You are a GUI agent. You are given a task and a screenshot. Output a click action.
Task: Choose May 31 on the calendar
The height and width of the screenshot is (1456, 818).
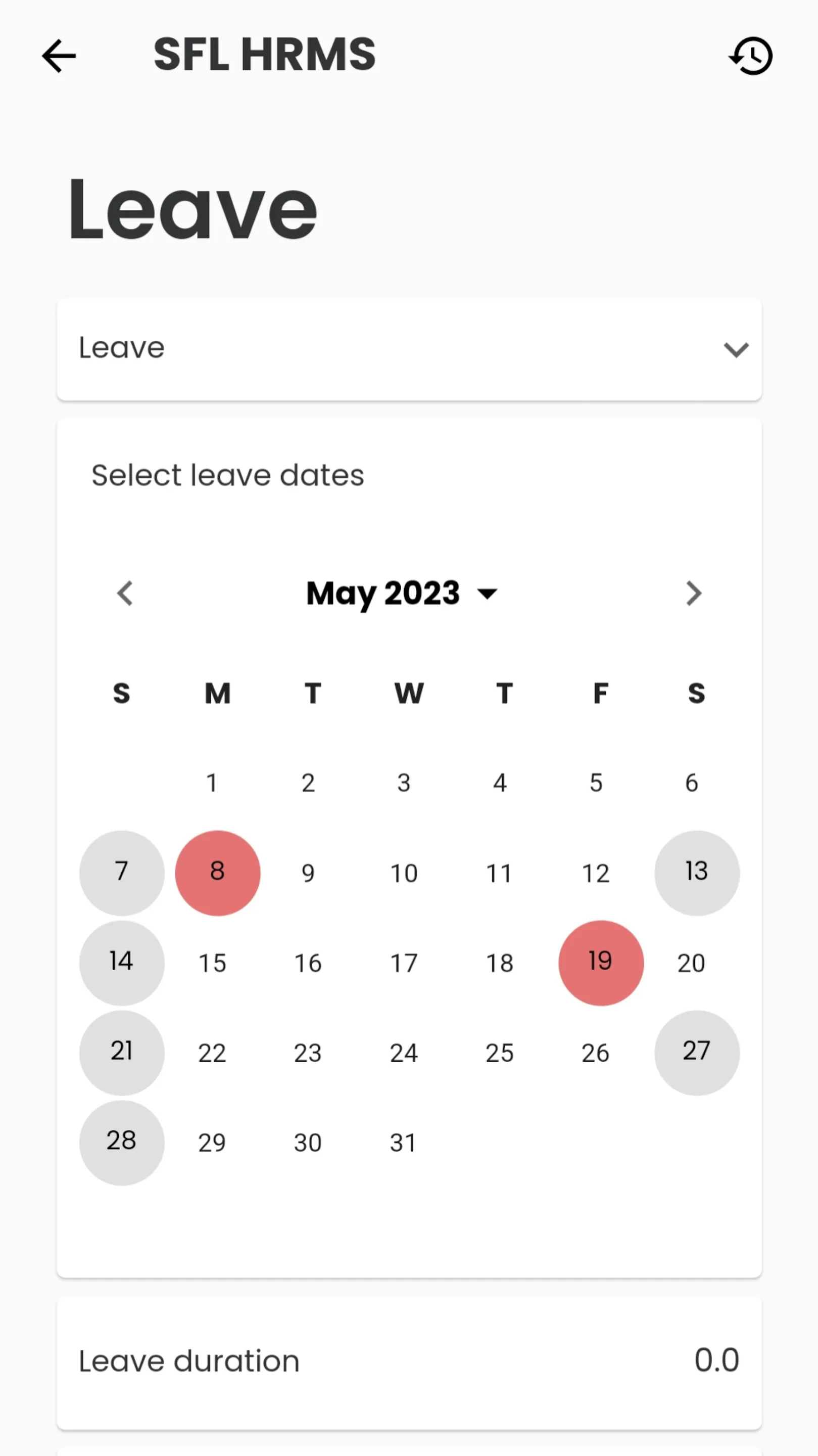(403, 1142)
